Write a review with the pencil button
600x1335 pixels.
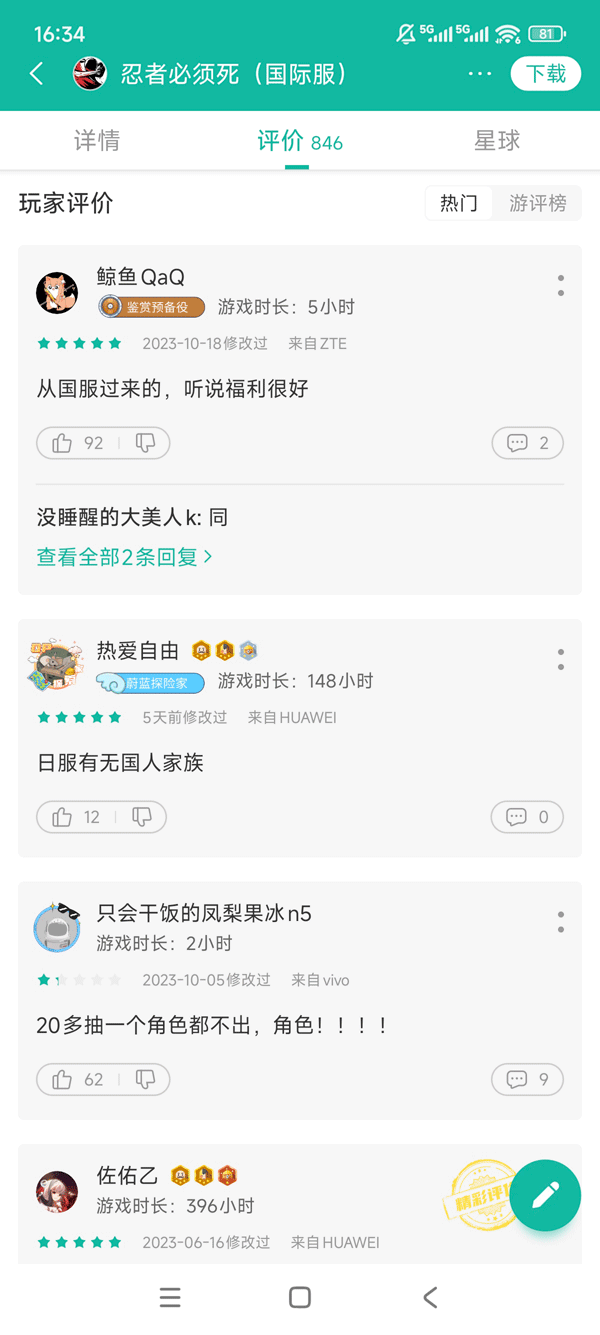click(545, 1194)
